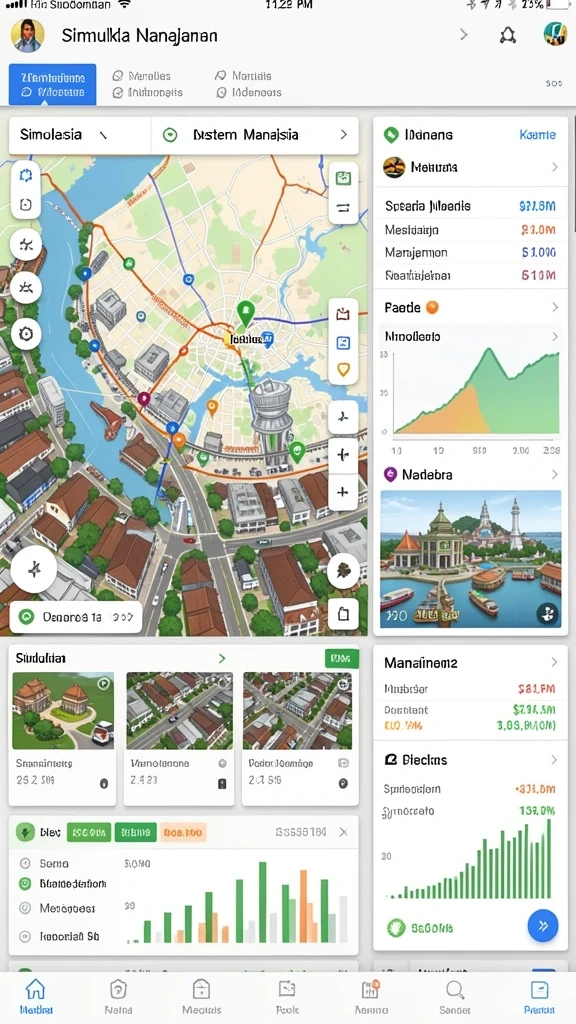Open the search tab in the bottom bar
Image resolution: width=576 pixels, height=1024 pixels.
click(x=455, y=997)
